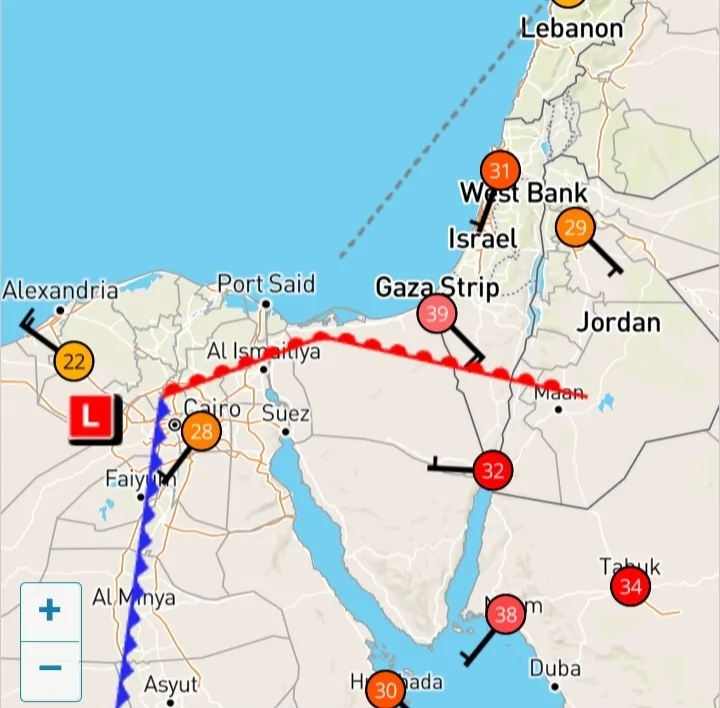
Task: Tap the 34 marker at Tabuk
Action: 630,587
